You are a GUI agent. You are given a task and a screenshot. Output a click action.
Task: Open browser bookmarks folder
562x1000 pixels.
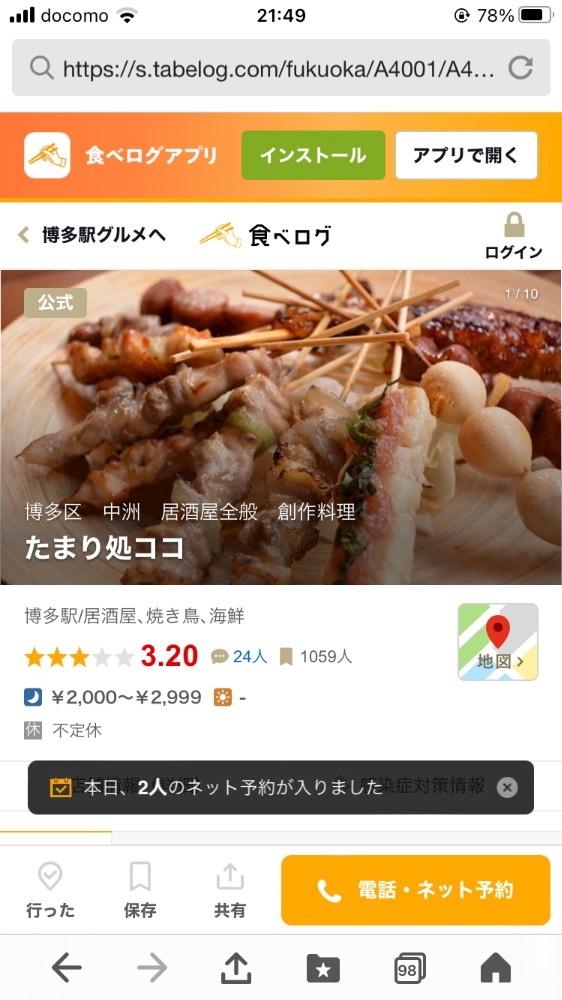[323, 969]
